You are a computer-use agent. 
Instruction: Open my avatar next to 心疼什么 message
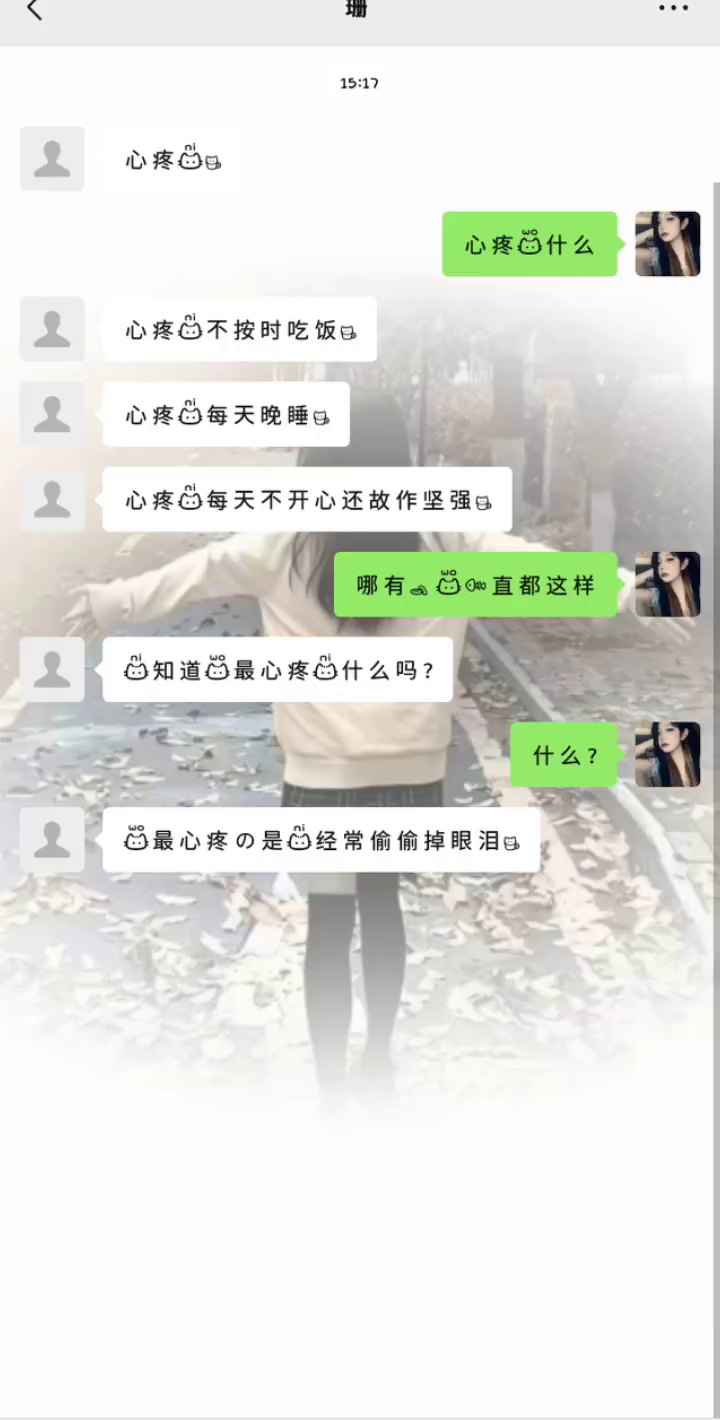[x=667, y=244]
